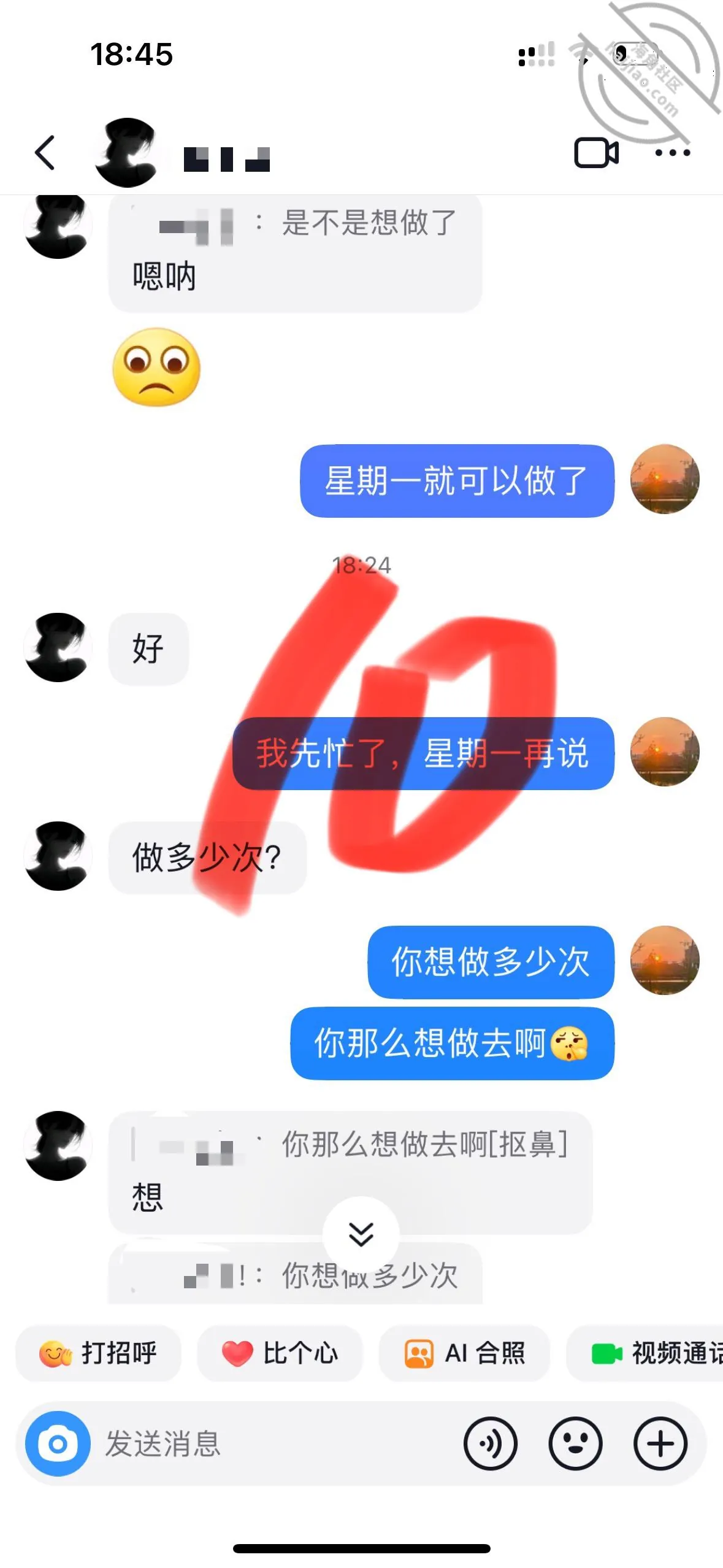Open the plus attachments menu
The image size is (723, 1568).
click(x=660, y=1444)
